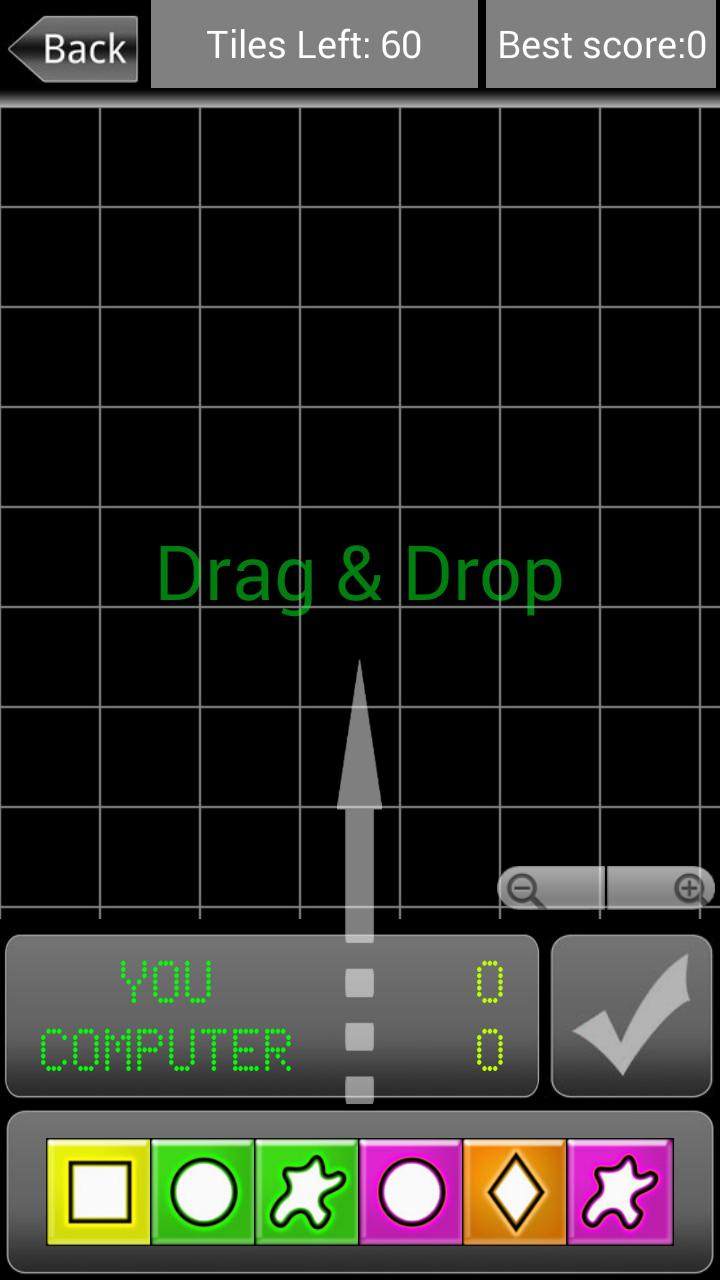Pick the green circle tile
The height and width of the screenshot is (1280, 720).
click(203, 1192)
